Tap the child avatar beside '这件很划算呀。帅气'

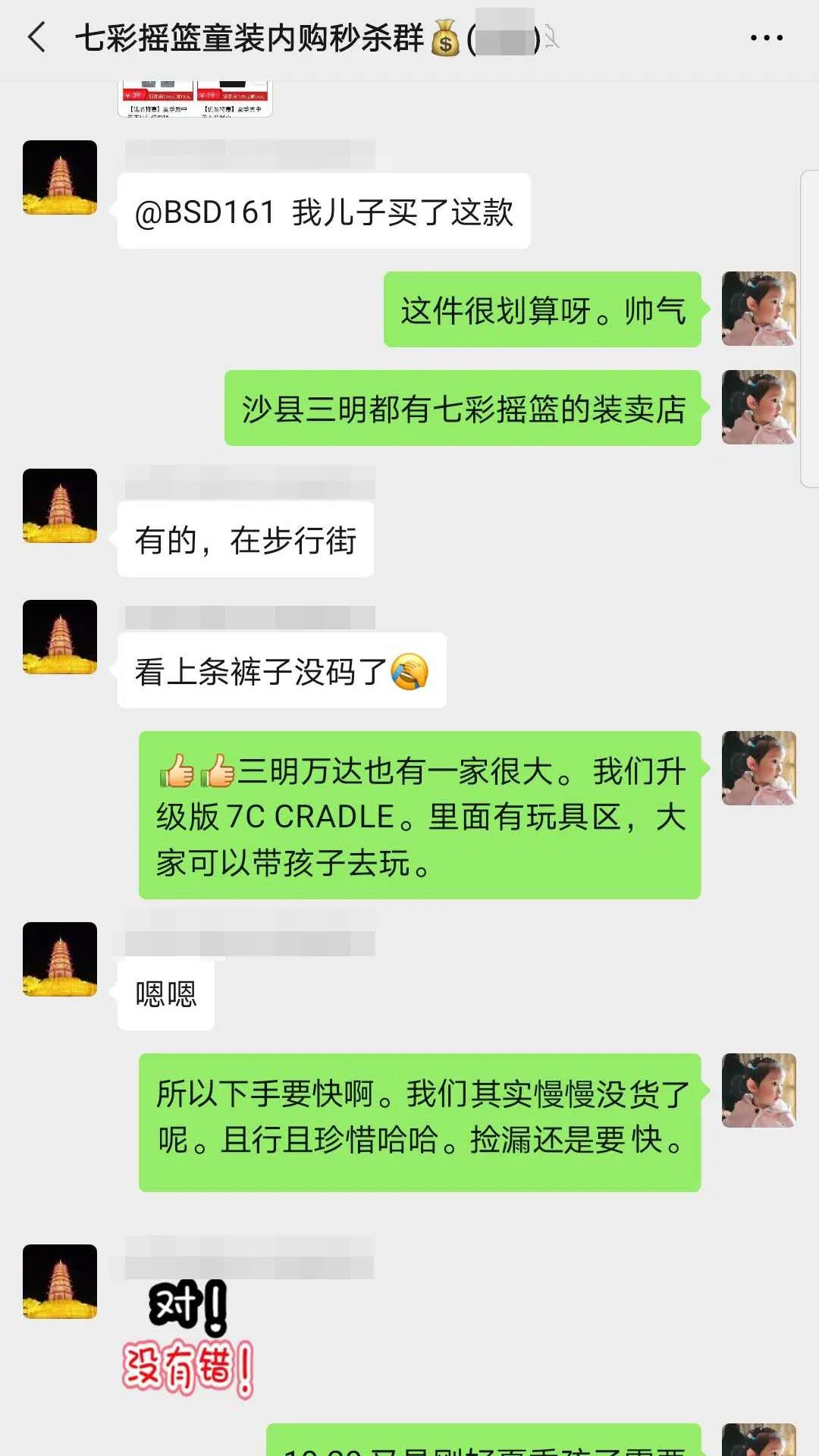(758, 309)
